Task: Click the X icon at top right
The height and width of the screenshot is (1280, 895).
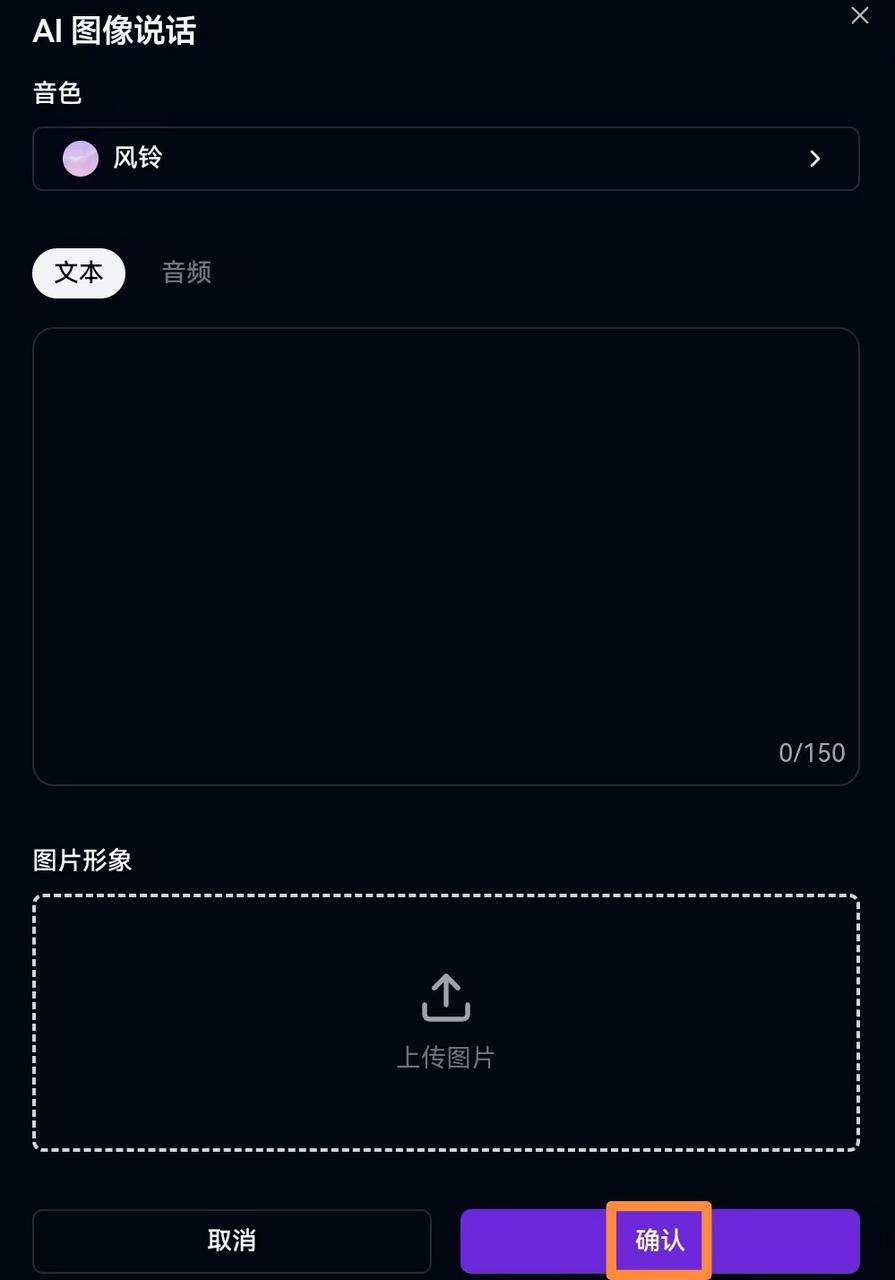Action: (x=858, y=16)
